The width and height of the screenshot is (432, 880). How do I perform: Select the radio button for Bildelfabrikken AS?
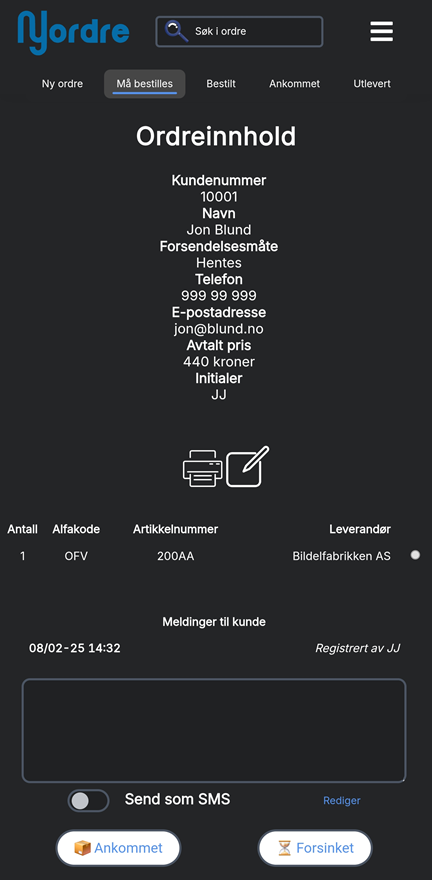pos(415,555)
